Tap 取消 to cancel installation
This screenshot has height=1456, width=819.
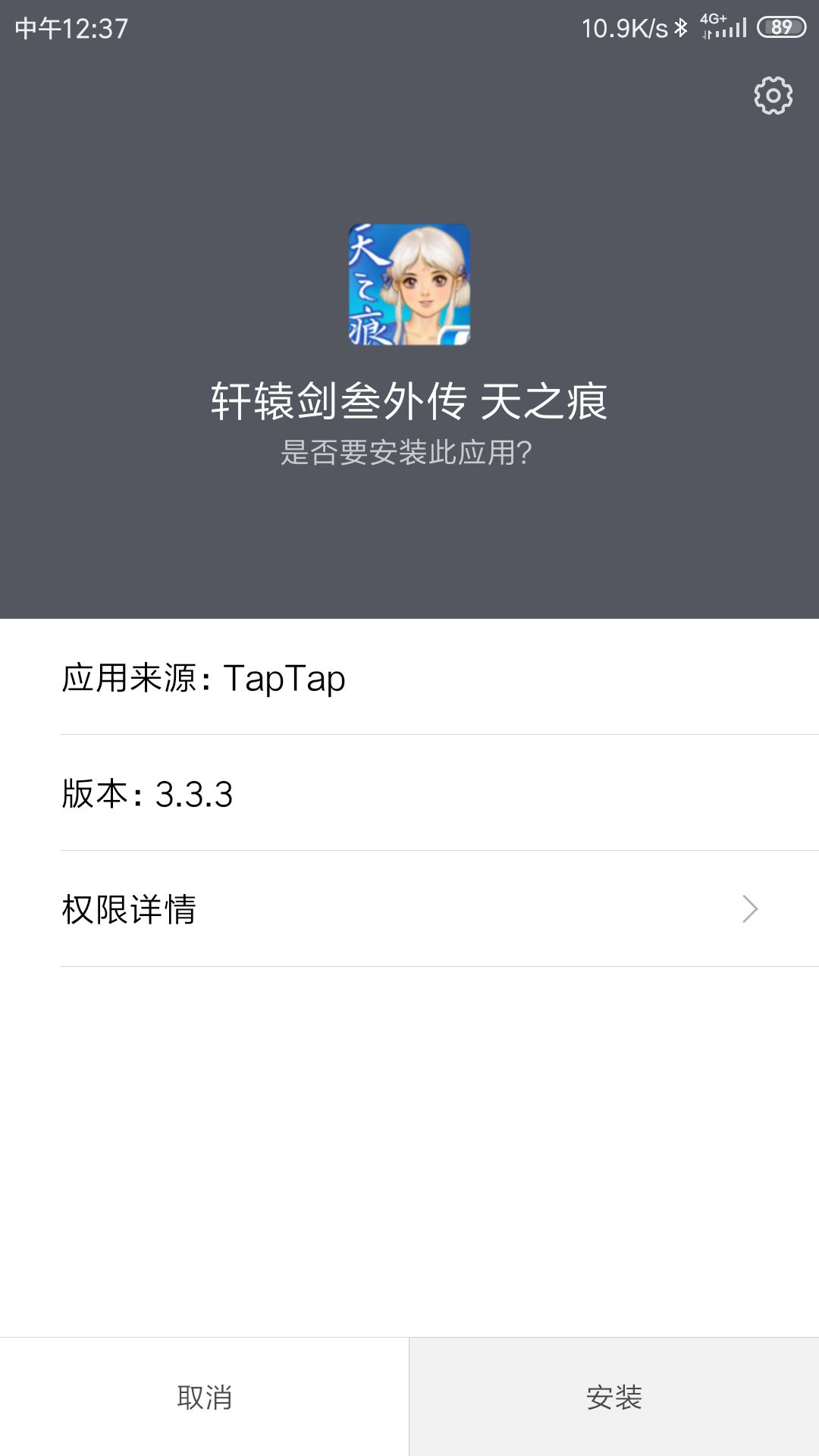[204, 1397]
